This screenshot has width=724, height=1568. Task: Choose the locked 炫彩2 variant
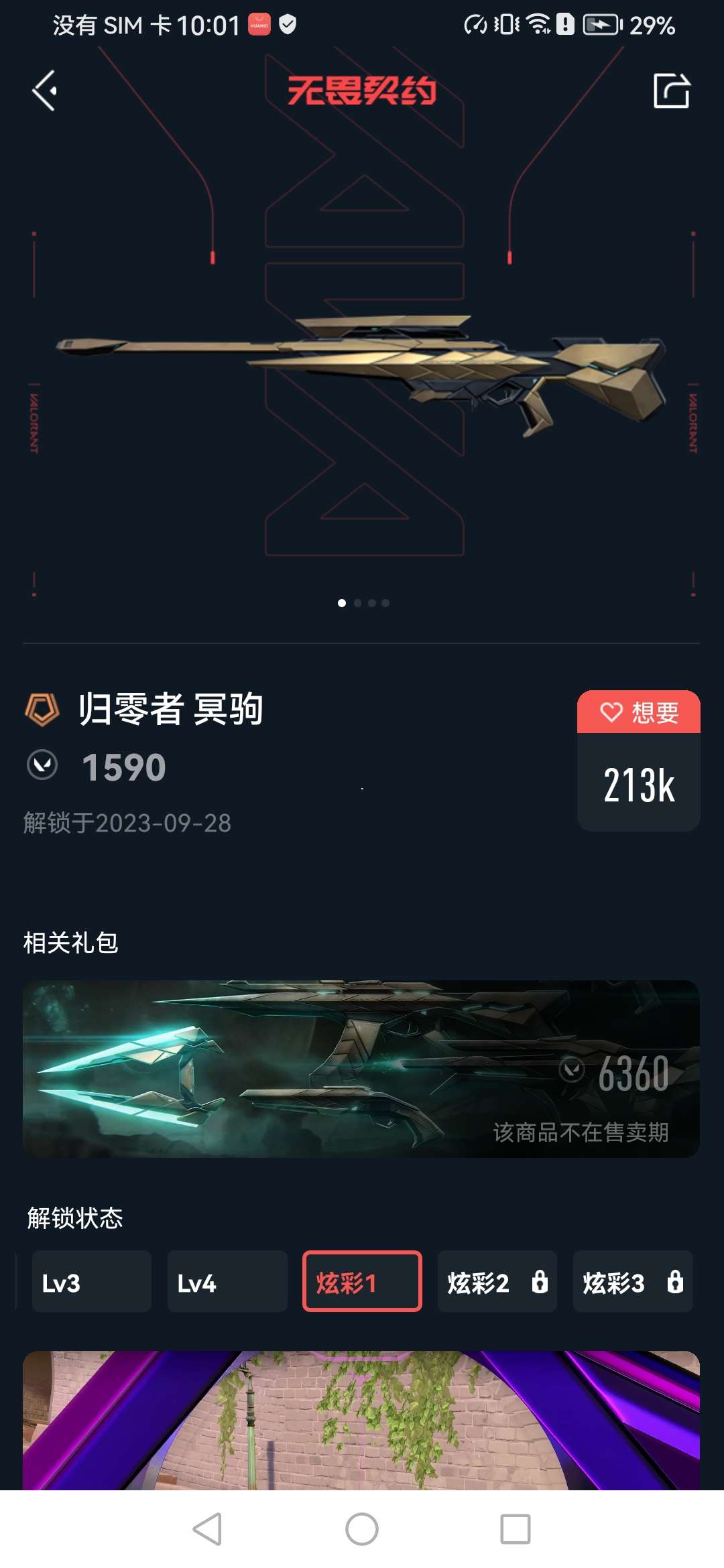point(497,1281)
